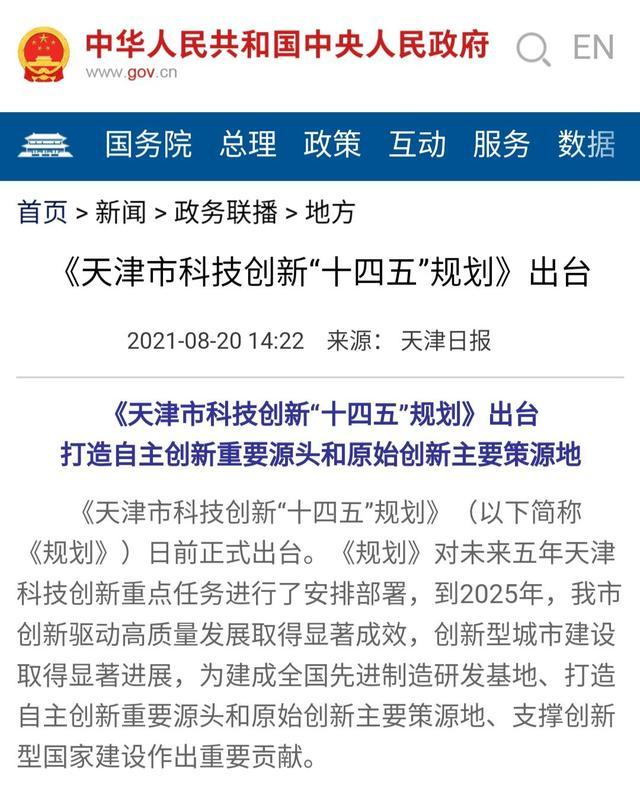Open the 国务院 navigation section

coord(148,145)
